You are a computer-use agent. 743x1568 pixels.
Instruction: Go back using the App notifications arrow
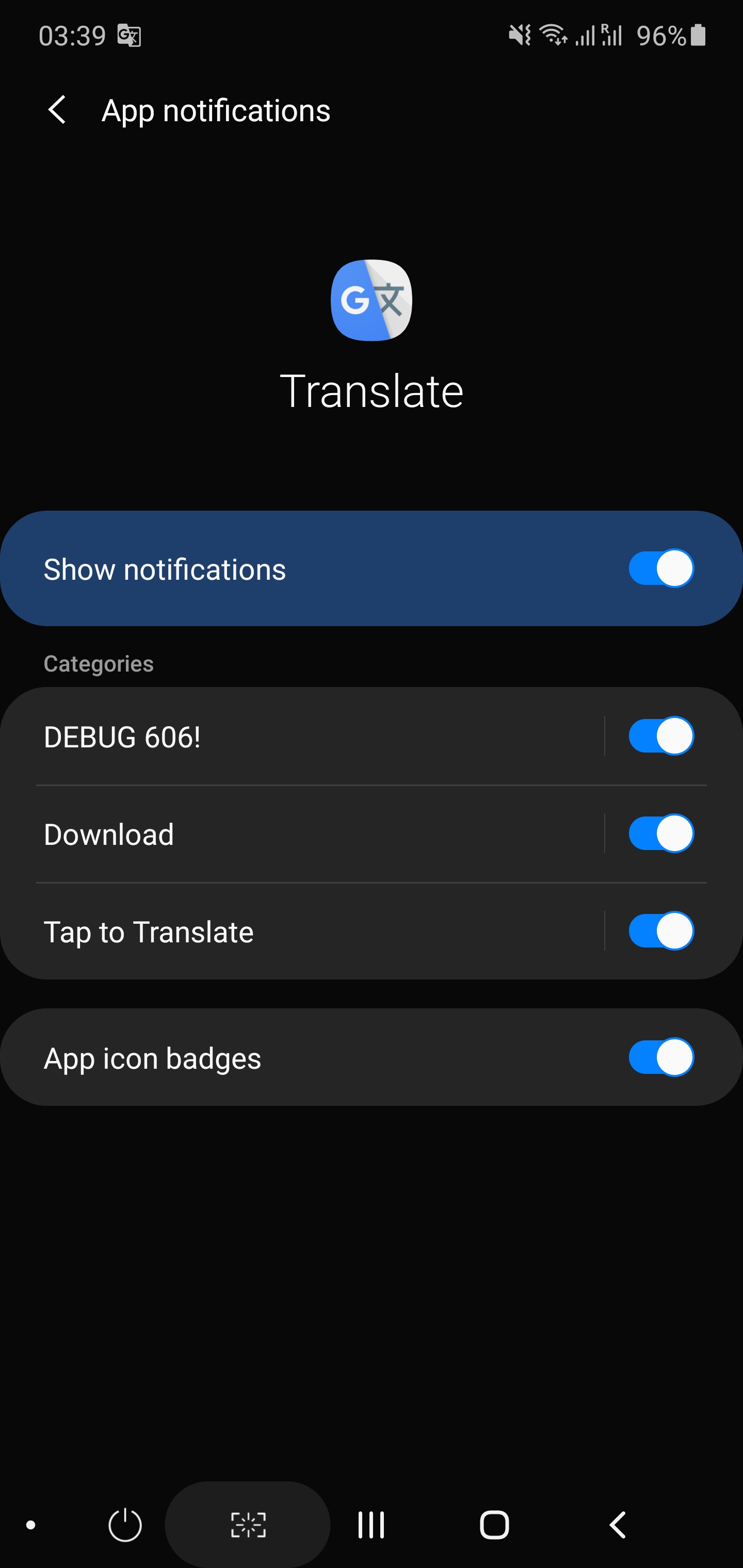(x=57, y=110)
